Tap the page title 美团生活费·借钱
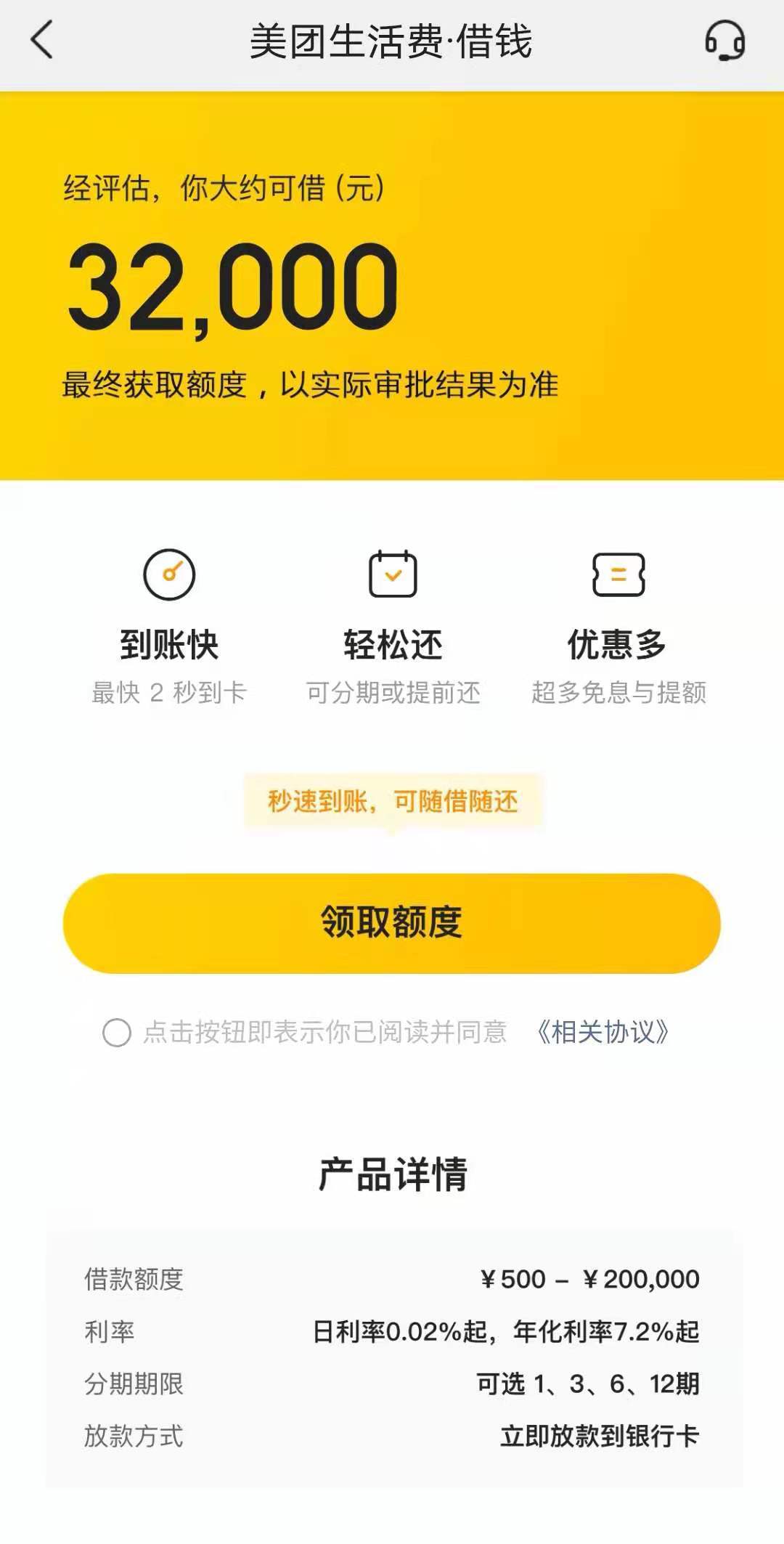The width and height of the screenshot is (784, 1544). click(x=392, y=44)
